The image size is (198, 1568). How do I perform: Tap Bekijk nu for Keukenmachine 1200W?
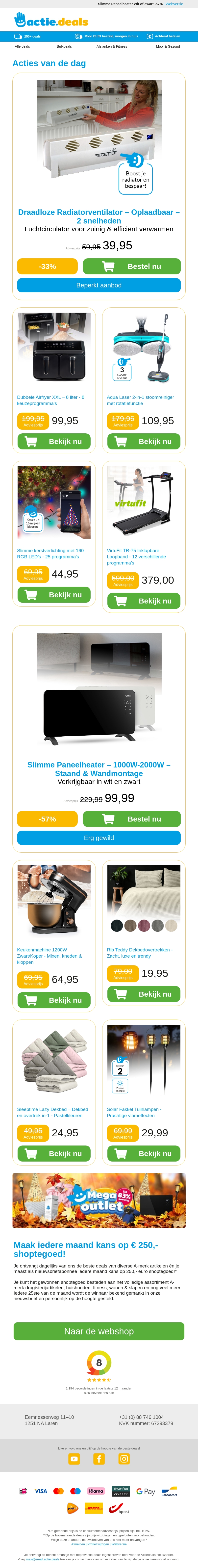pyautogui.click(x=54, y=1000)
